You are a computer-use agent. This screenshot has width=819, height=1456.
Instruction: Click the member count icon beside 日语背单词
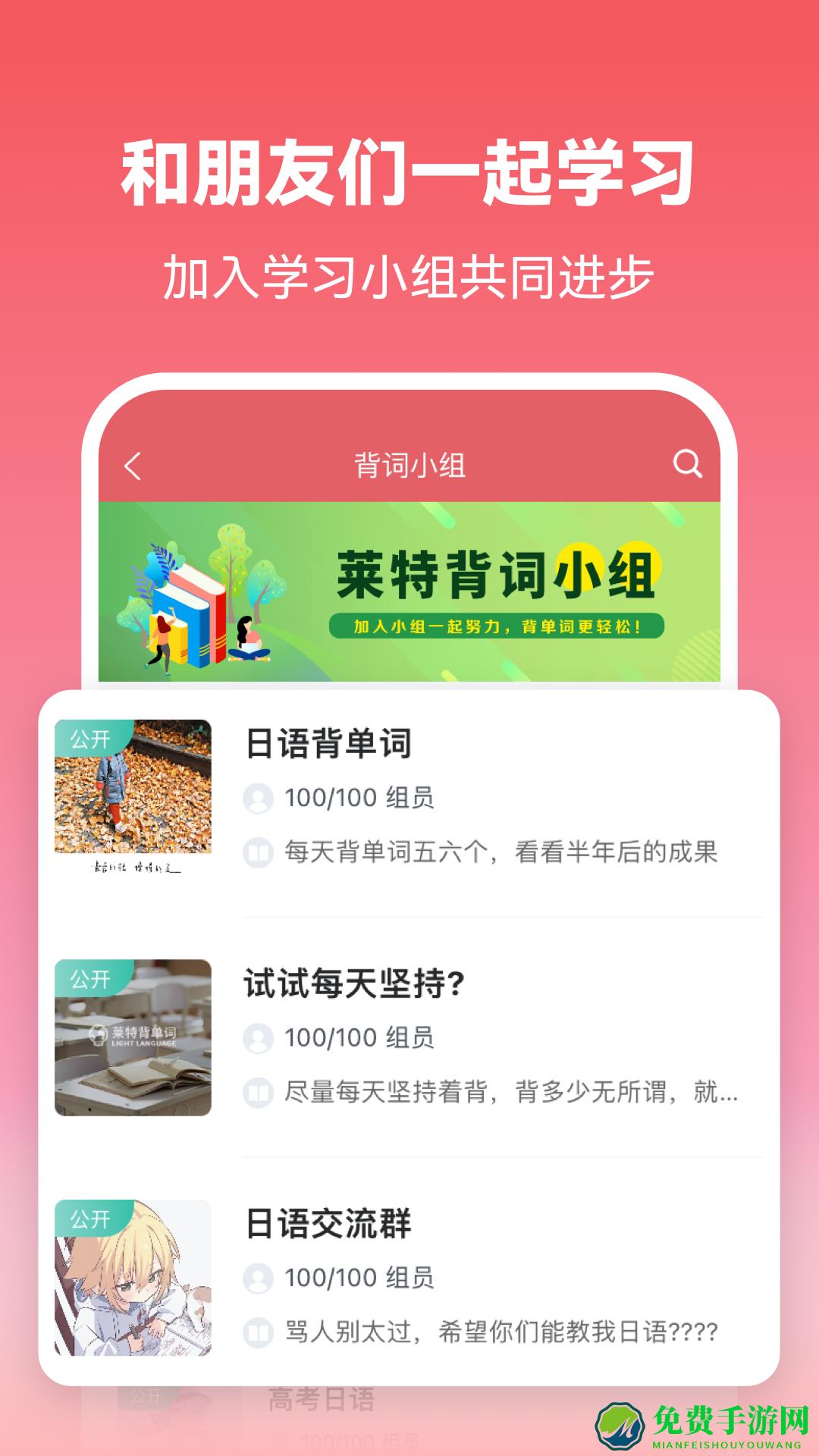click(259, 796)
